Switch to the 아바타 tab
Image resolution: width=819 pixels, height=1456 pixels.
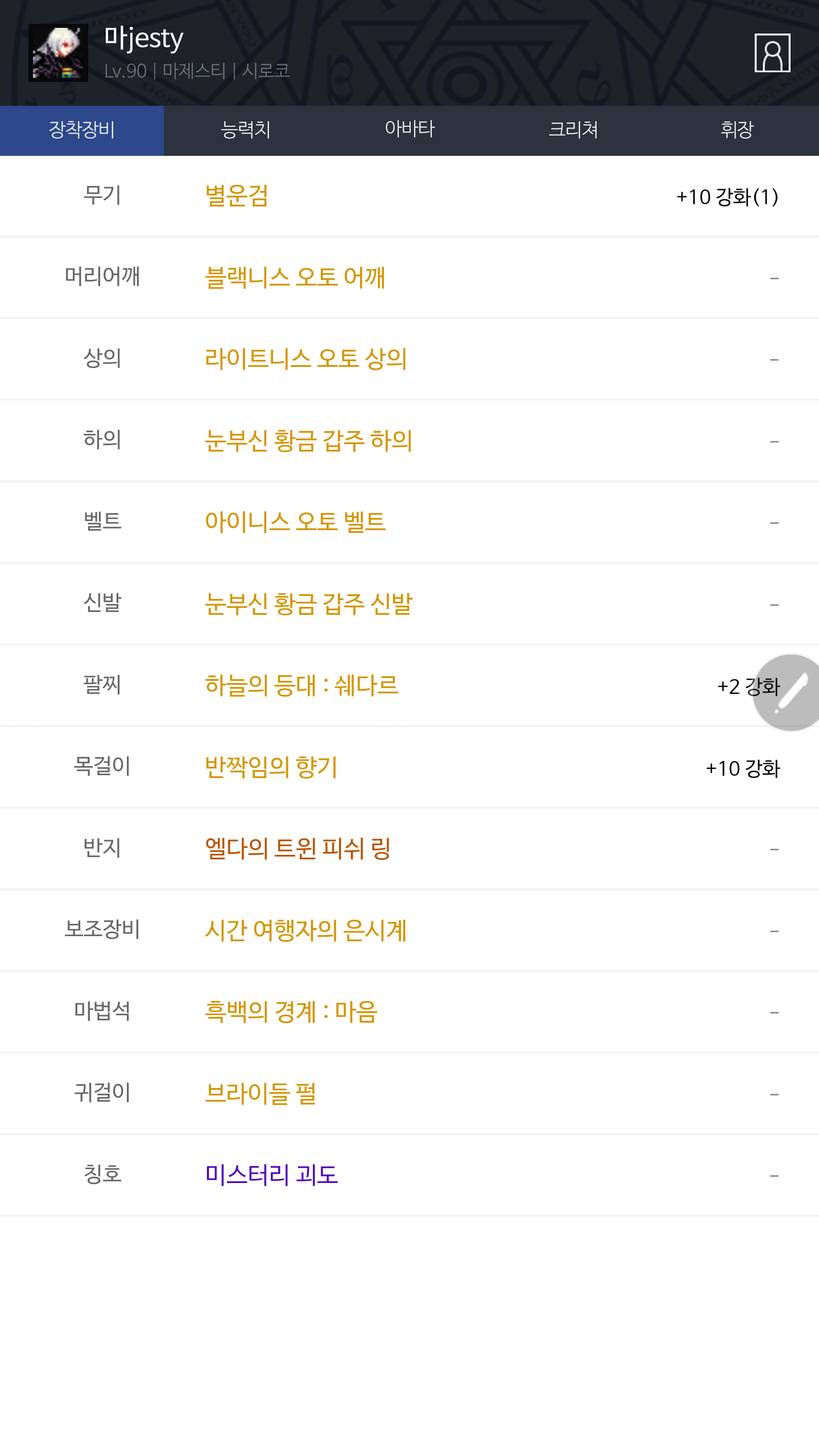tap(409, 130)
